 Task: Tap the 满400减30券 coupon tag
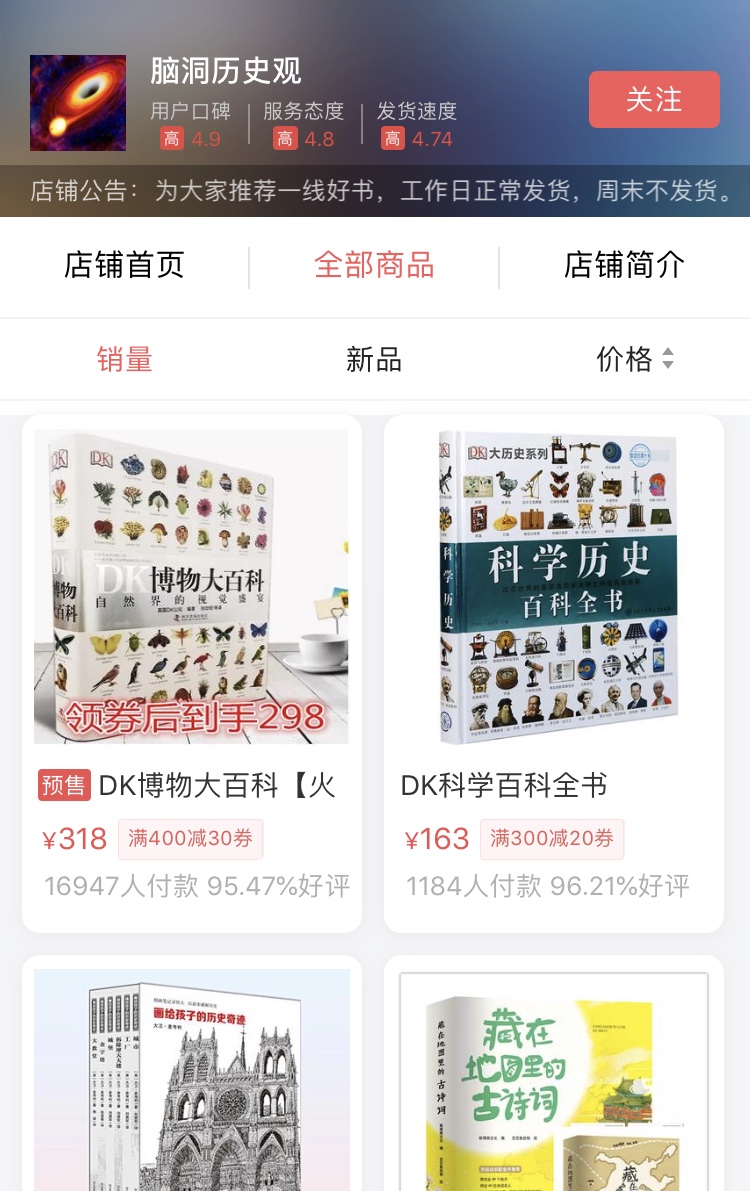(190, 839)
